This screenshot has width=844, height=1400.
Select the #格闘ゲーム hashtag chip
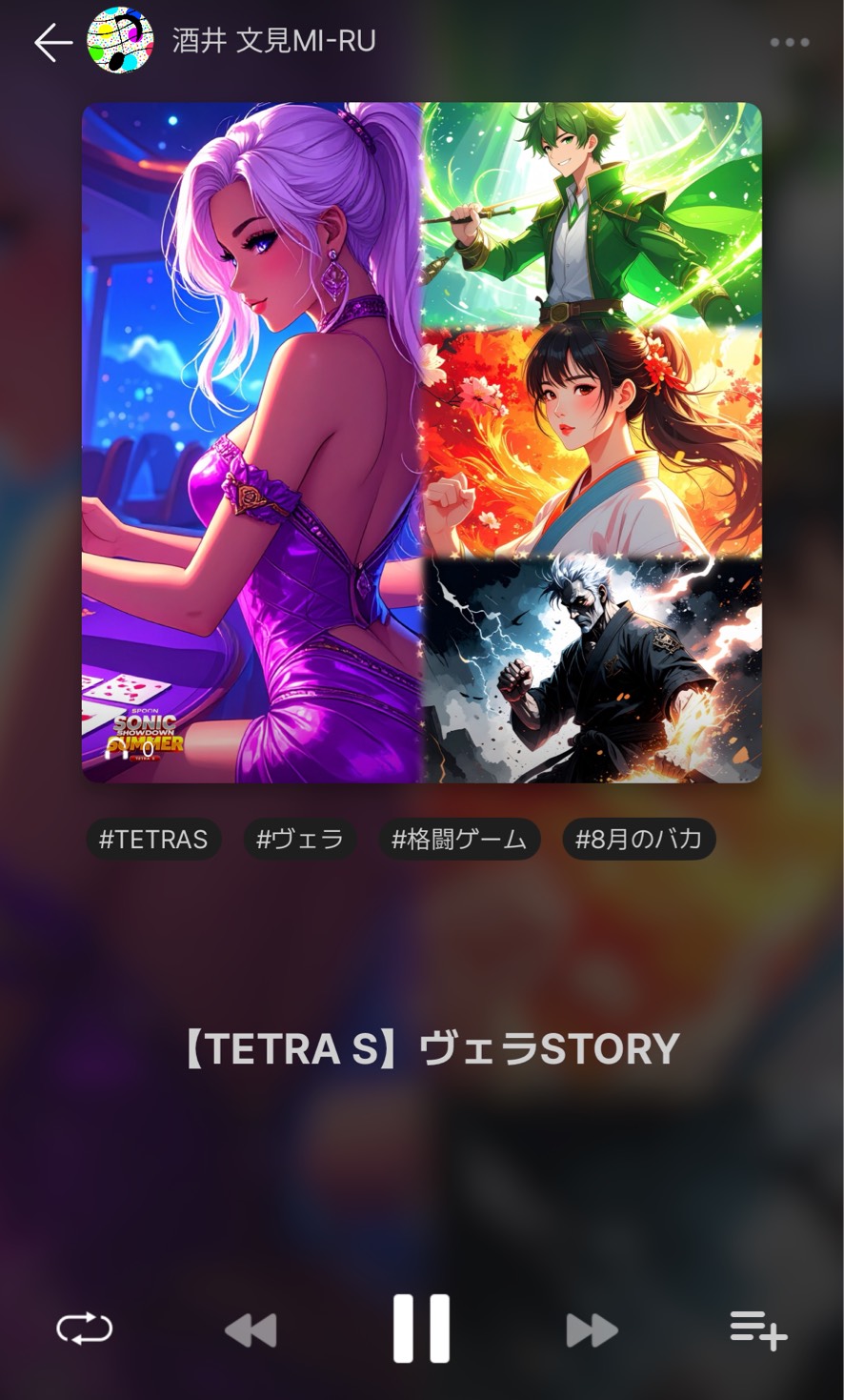tap(459, 840)
